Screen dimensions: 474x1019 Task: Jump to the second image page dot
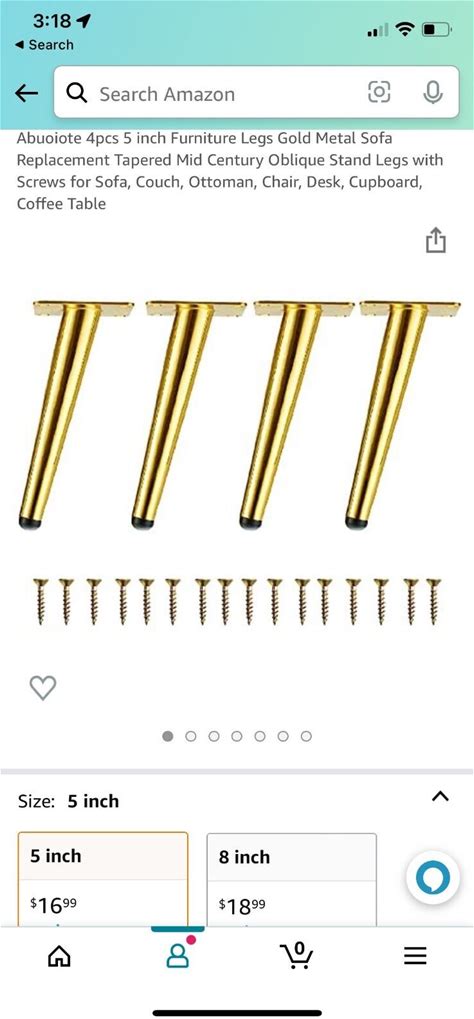coord(191,736)
